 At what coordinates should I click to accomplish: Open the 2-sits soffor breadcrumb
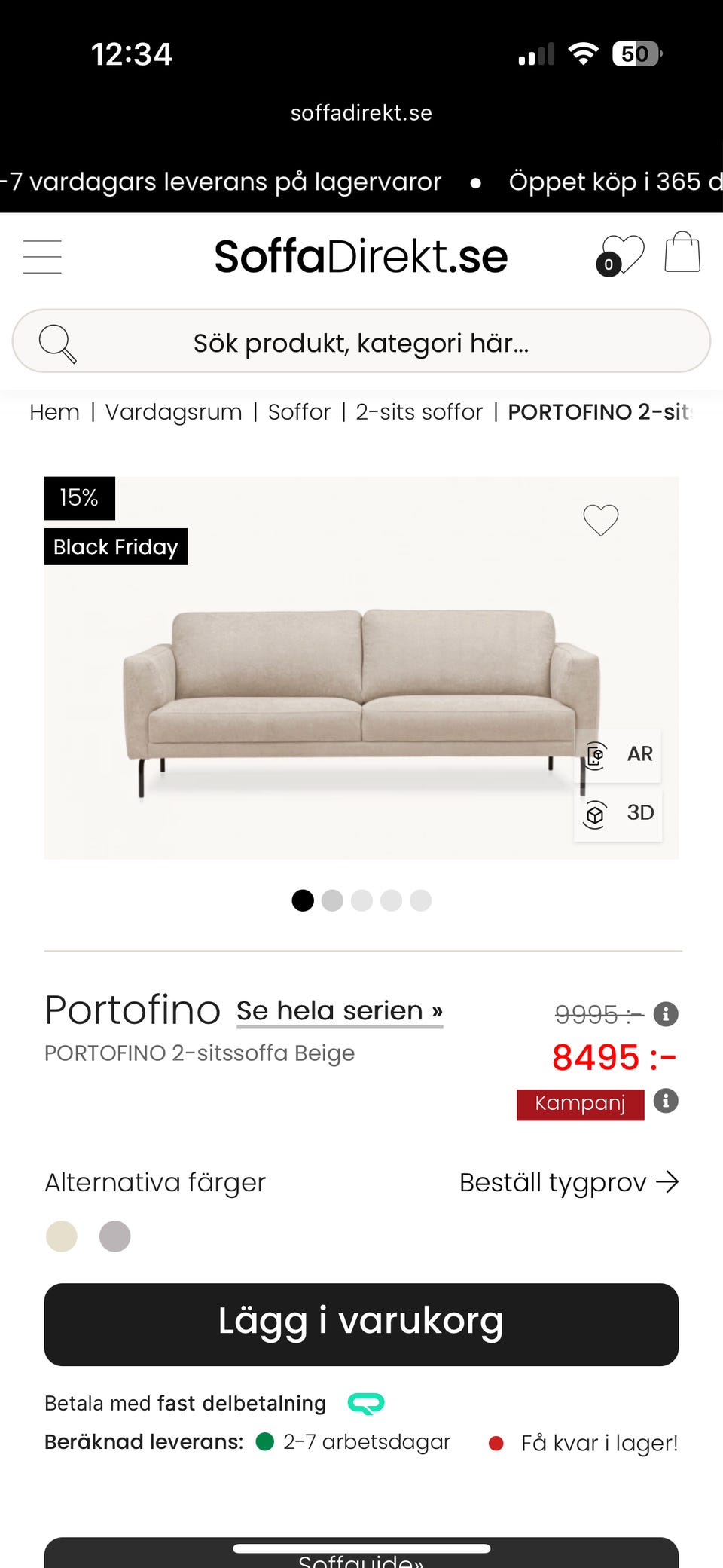coord(419,412)
